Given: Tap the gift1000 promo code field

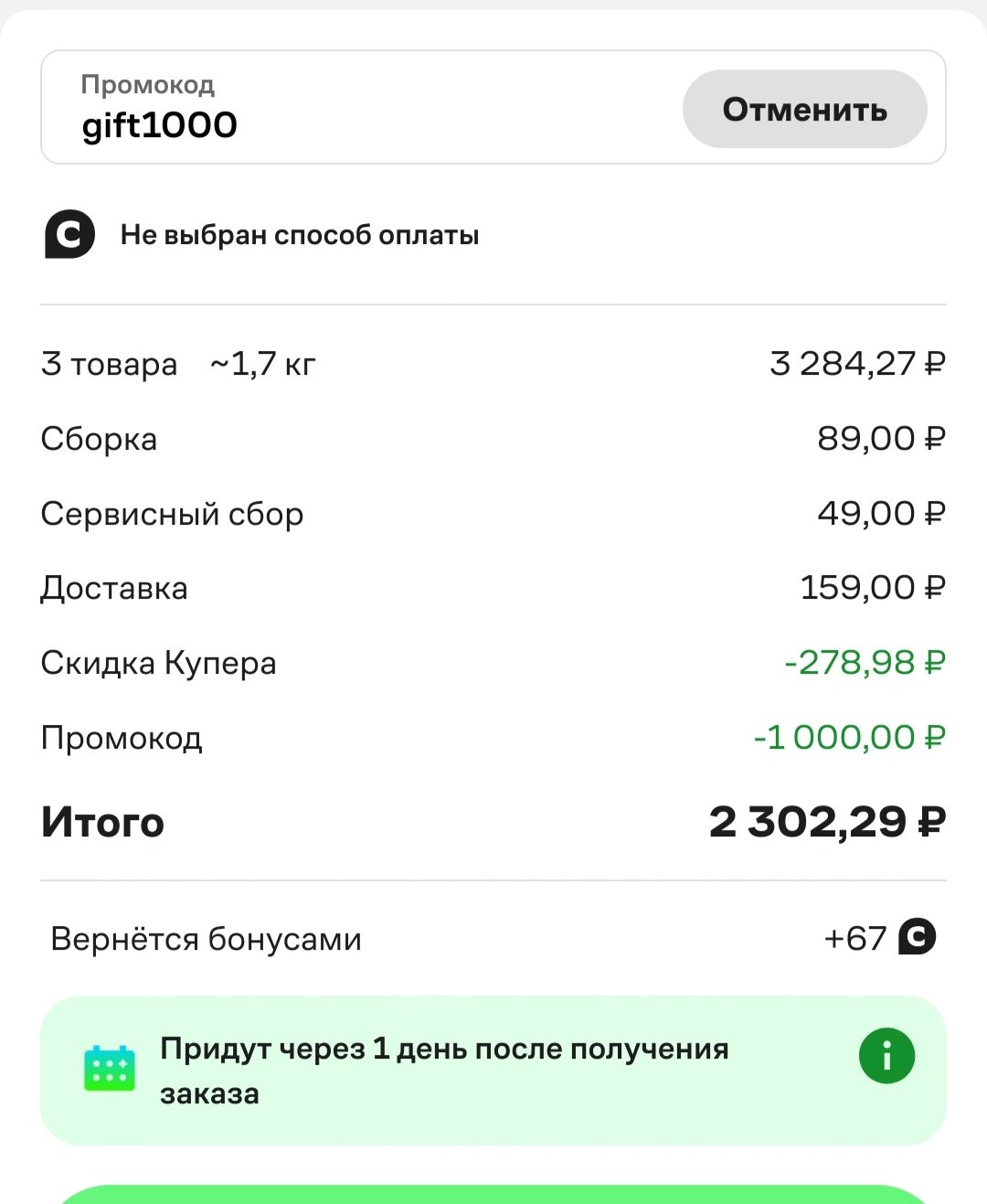Looking at the screenshot, I should [x=361, y=108].
